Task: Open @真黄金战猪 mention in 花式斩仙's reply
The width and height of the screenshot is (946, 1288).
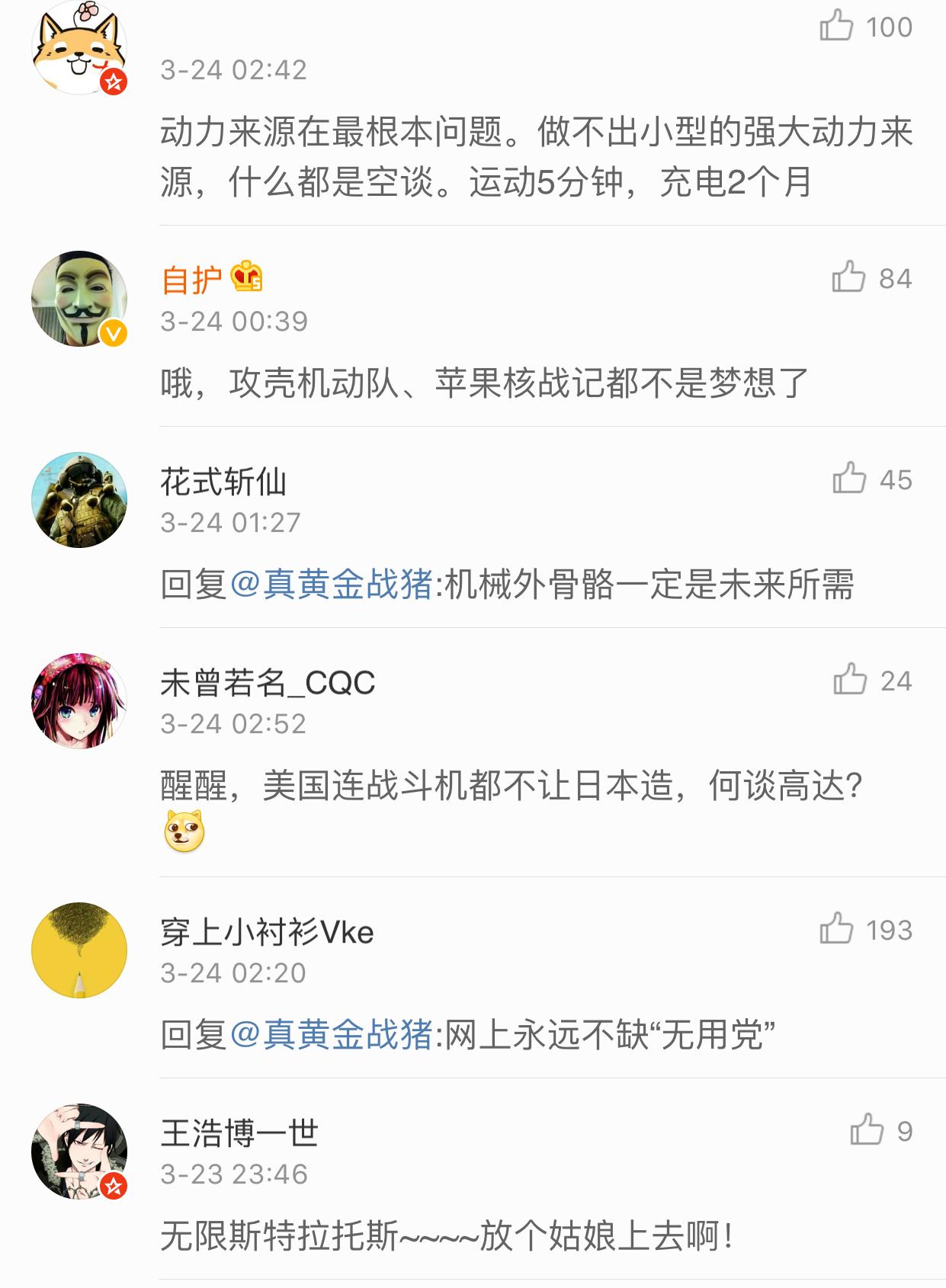Action: 331,585
